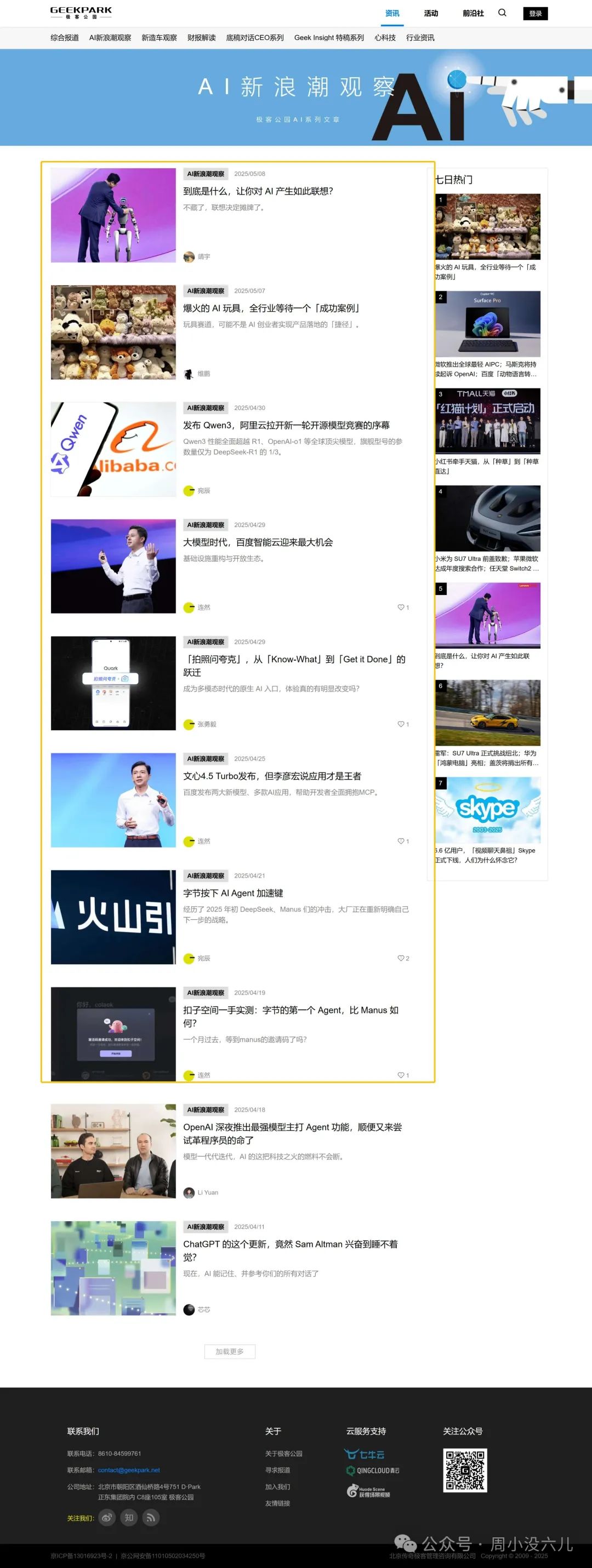Tap the 登录 login button
This screenshot has height=1568, width=592.
(x=535, y=13)
